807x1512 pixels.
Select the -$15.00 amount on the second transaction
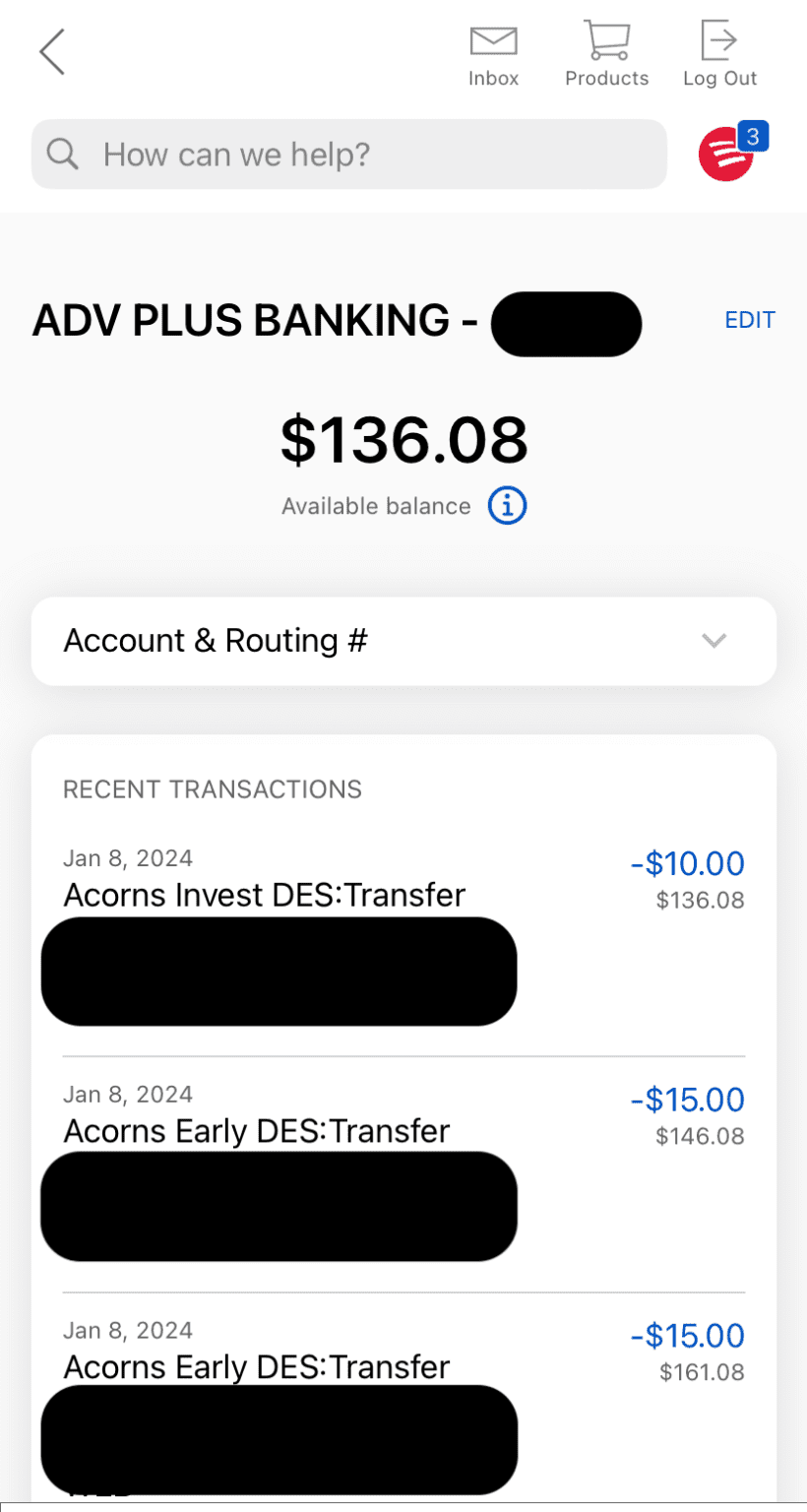[x=687, y=1100]
